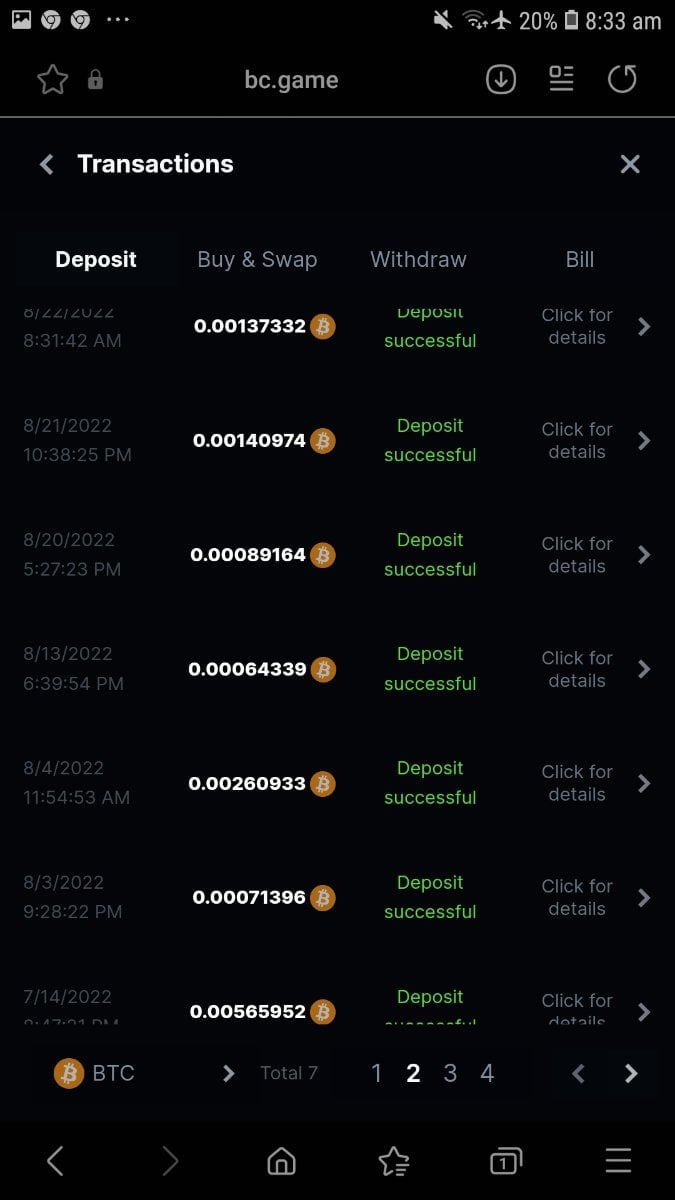
Task: Close the Transactions panel
Action: coord(629,165)
